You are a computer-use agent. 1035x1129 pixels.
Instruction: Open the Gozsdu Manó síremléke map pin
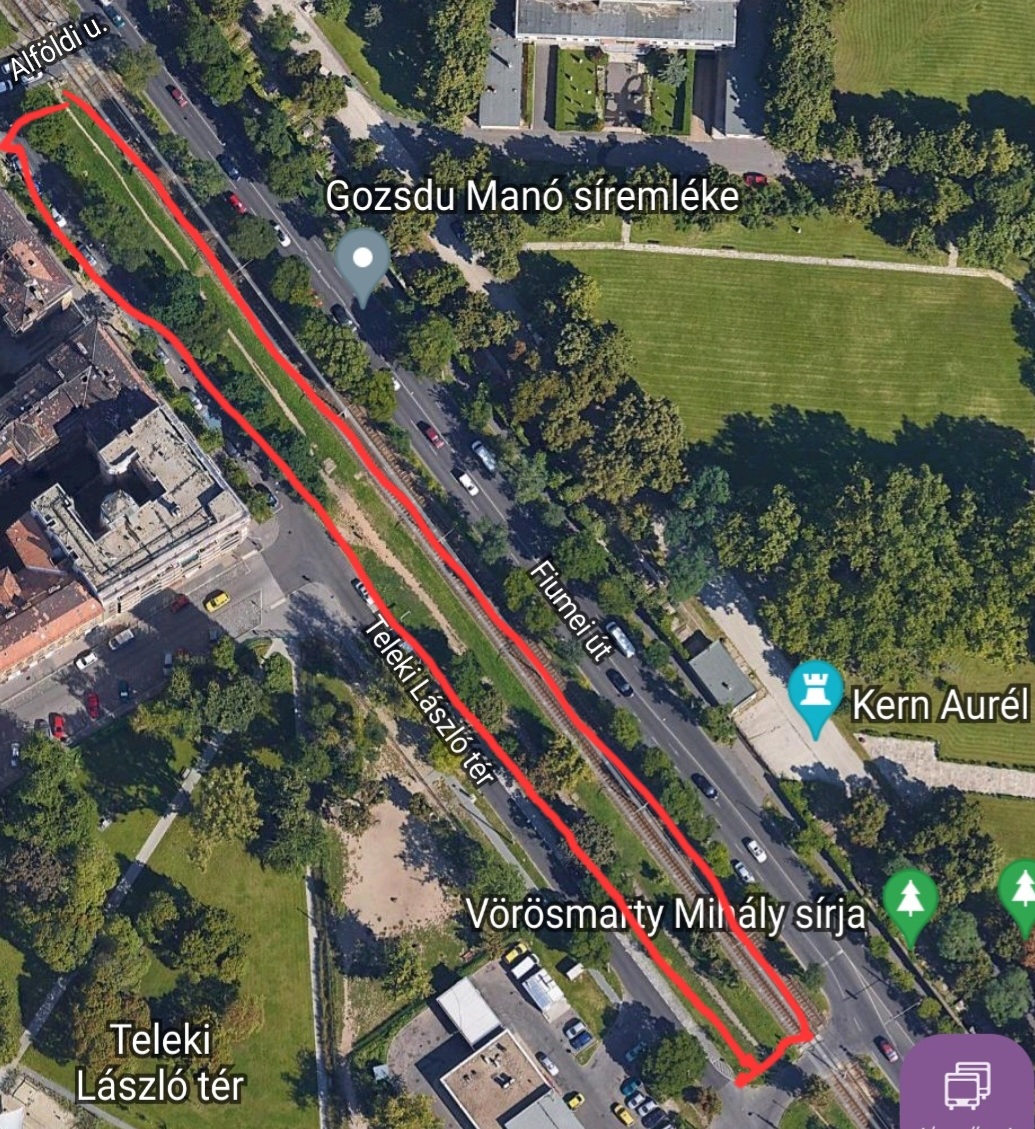coord(363,261)
